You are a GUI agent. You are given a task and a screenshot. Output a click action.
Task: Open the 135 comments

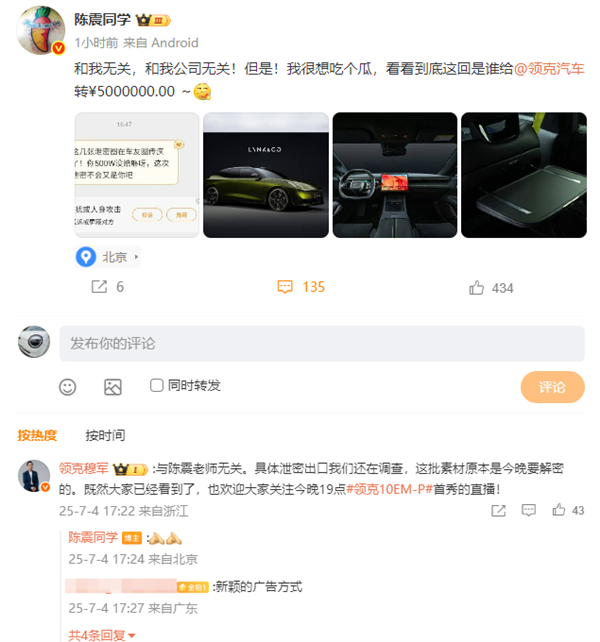tap(301, 287)
